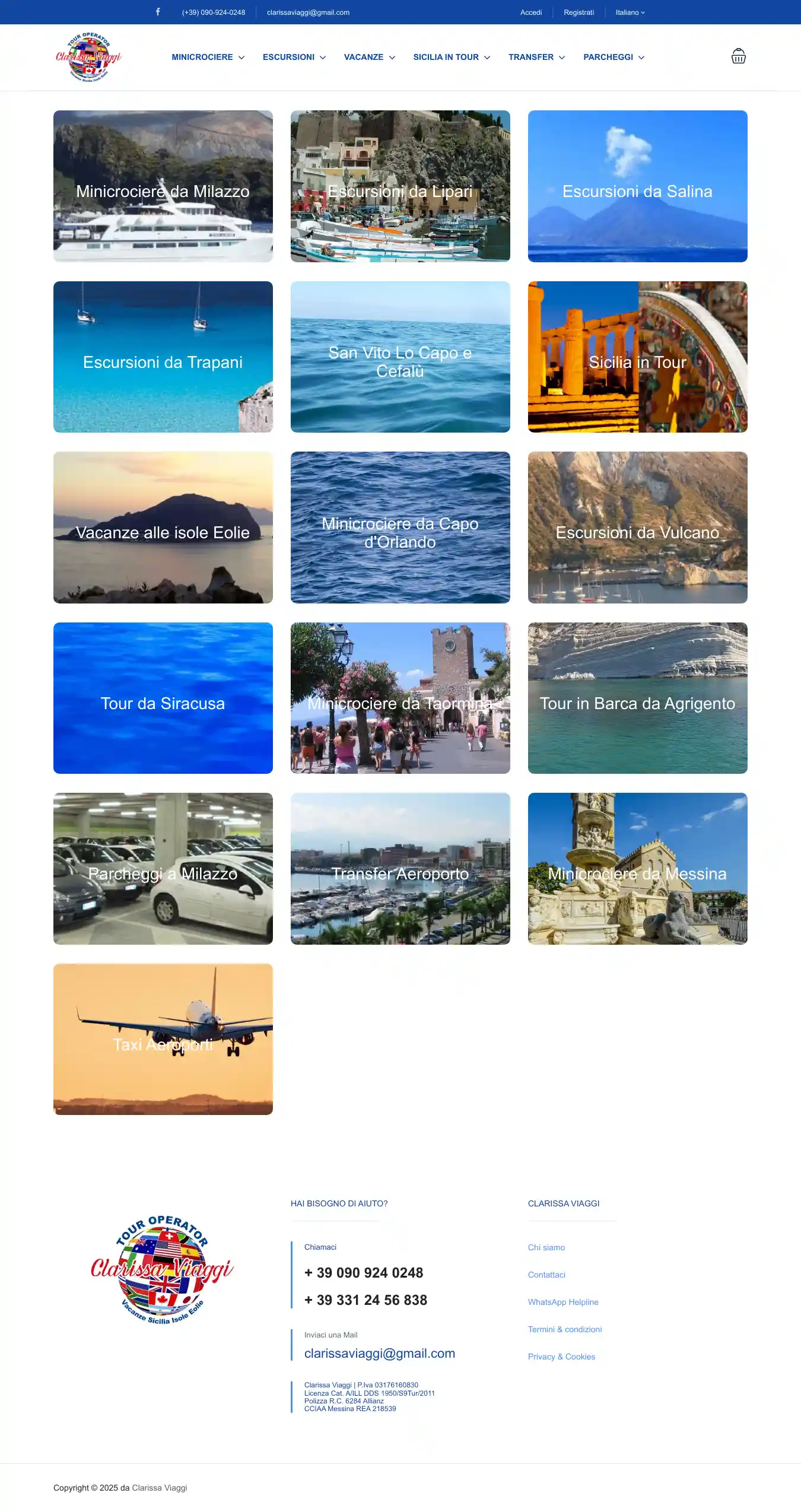The width and height of the screenshot is (801, 1512).
Task: Expand the Parcheggi menu
Action: tap(614, 57)
